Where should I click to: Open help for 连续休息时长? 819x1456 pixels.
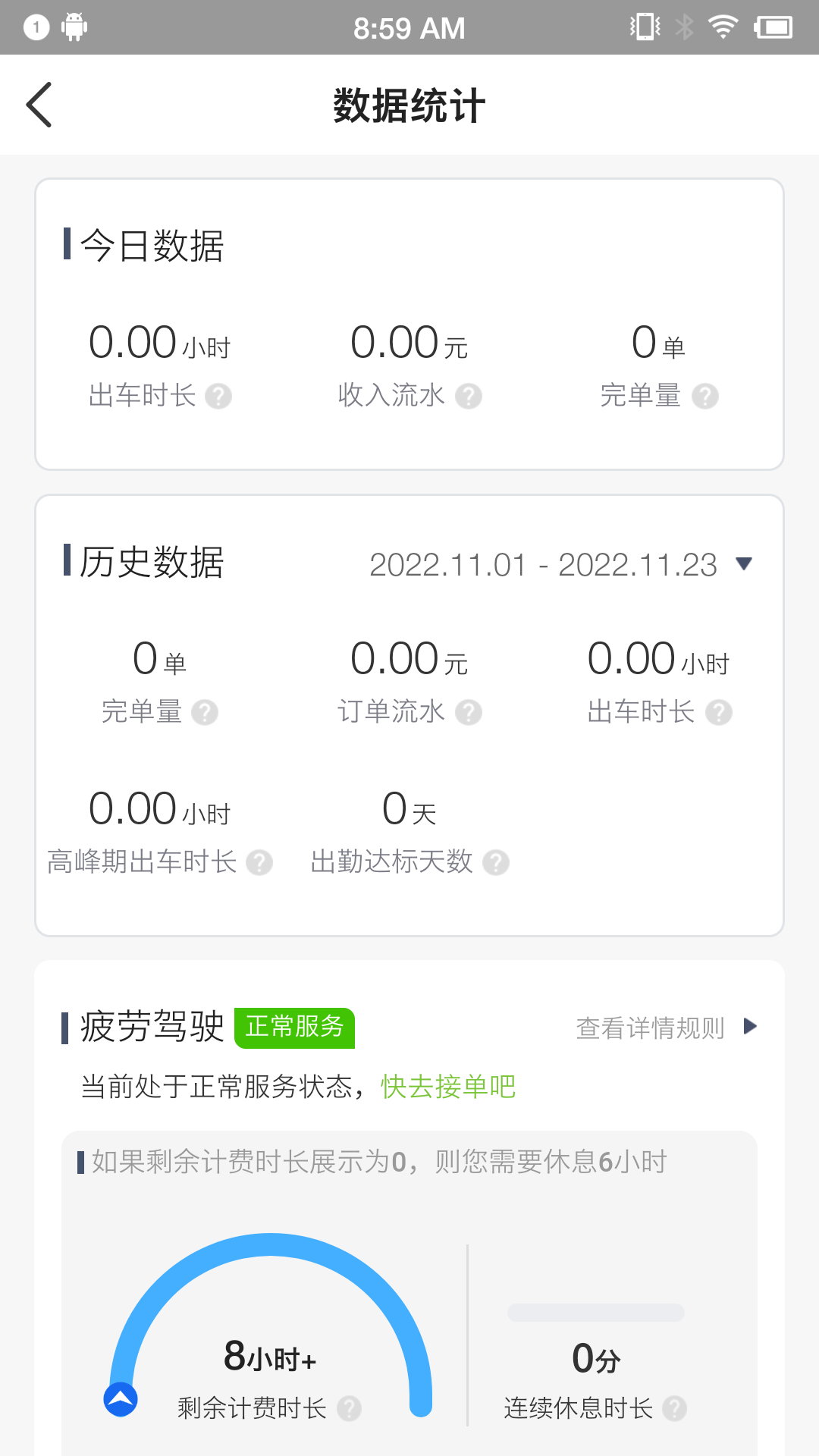coord(674,1408)
